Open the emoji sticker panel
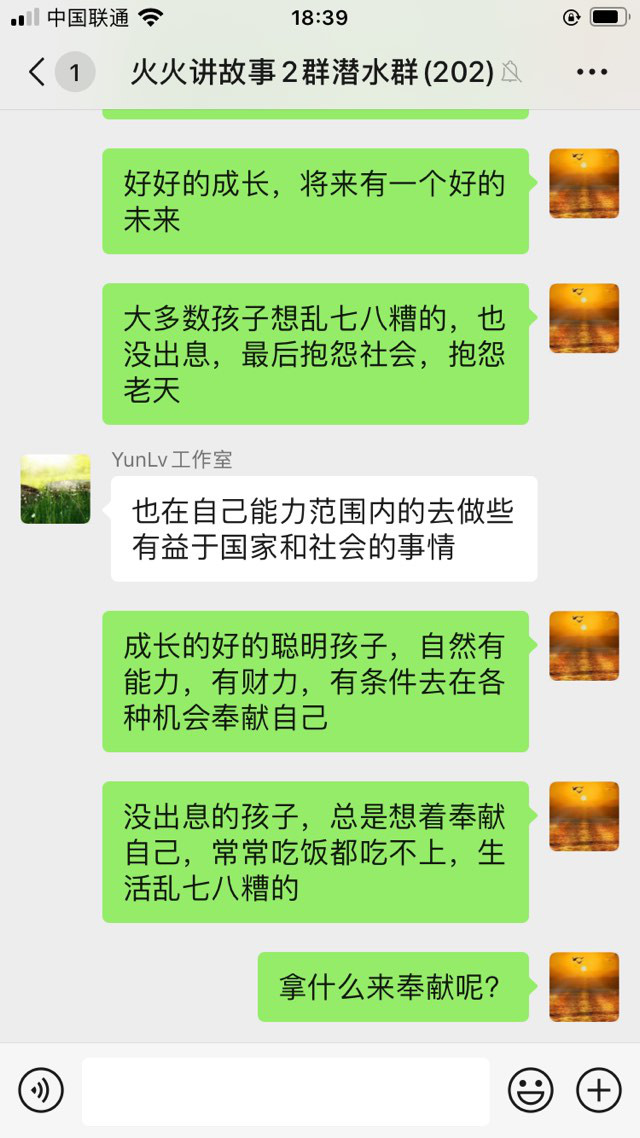 point(530,1090)
